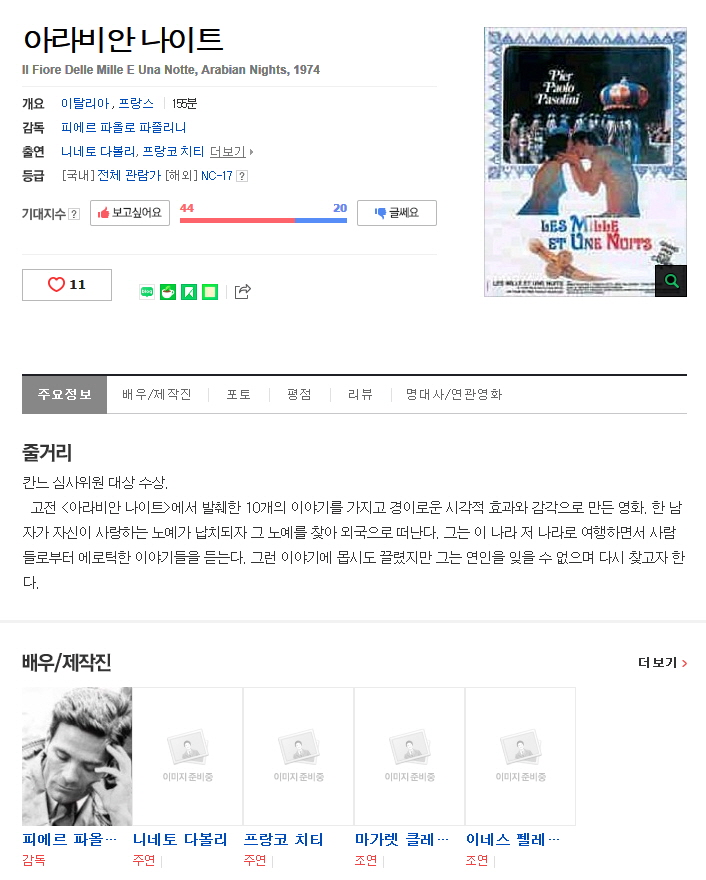This screenshot has width=706, height=880.
Task: Open director link 피에르 파올로 파졸리니
Action: coord(123,128)
